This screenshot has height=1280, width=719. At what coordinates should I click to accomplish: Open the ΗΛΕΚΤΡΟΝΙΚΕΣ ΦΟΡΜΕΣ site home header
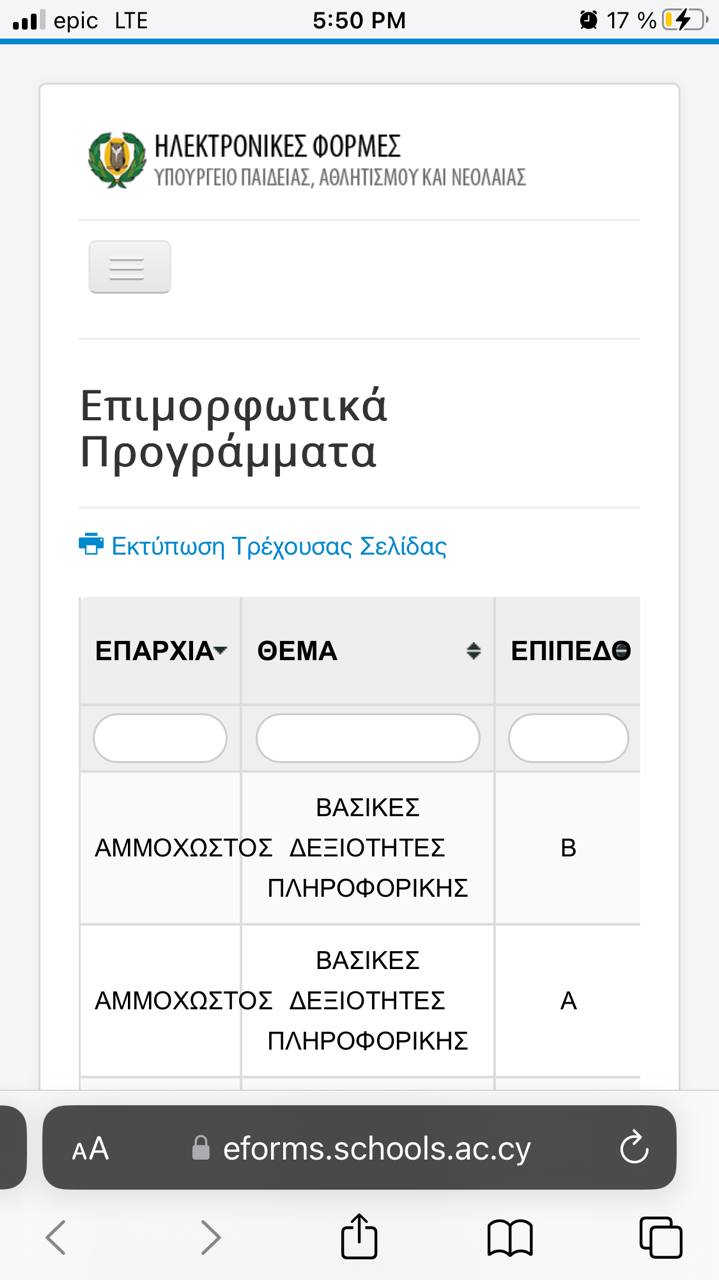point(307,160)
